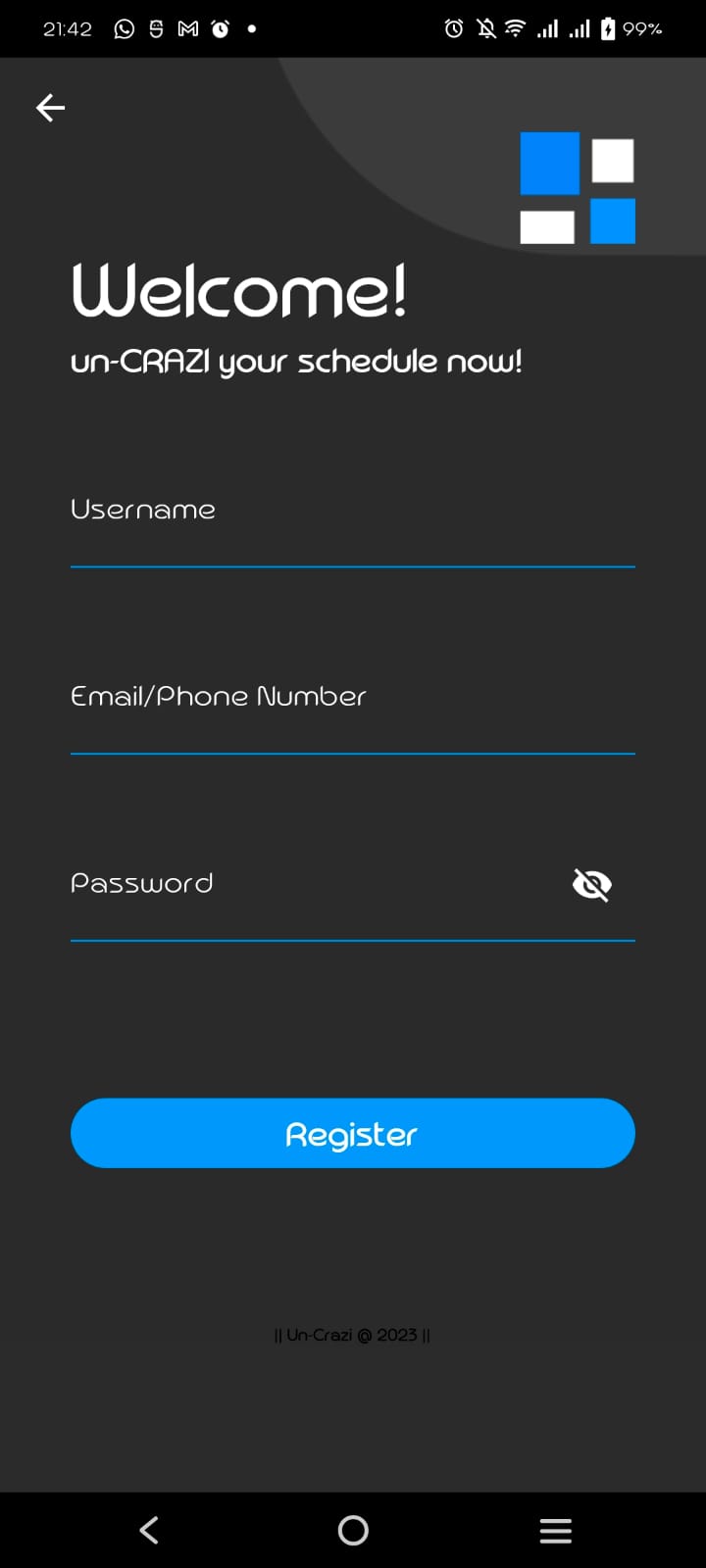Tap the Username field
Image resolution: width=706 pixels, height=1568 pixels.
pos(353,520)
